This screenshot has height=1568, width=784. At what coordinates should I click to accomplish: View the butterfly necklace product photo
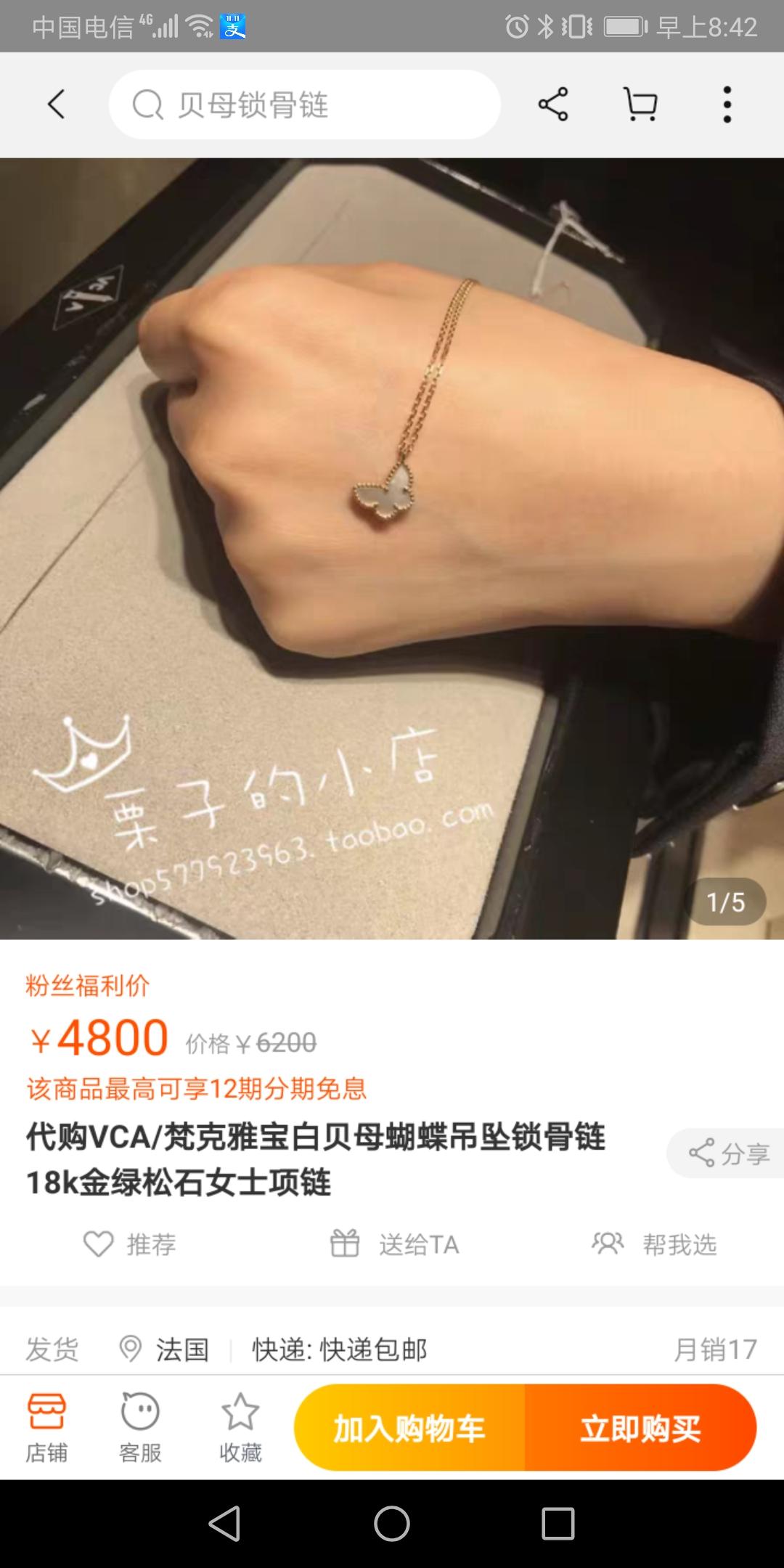coord(392,549)
